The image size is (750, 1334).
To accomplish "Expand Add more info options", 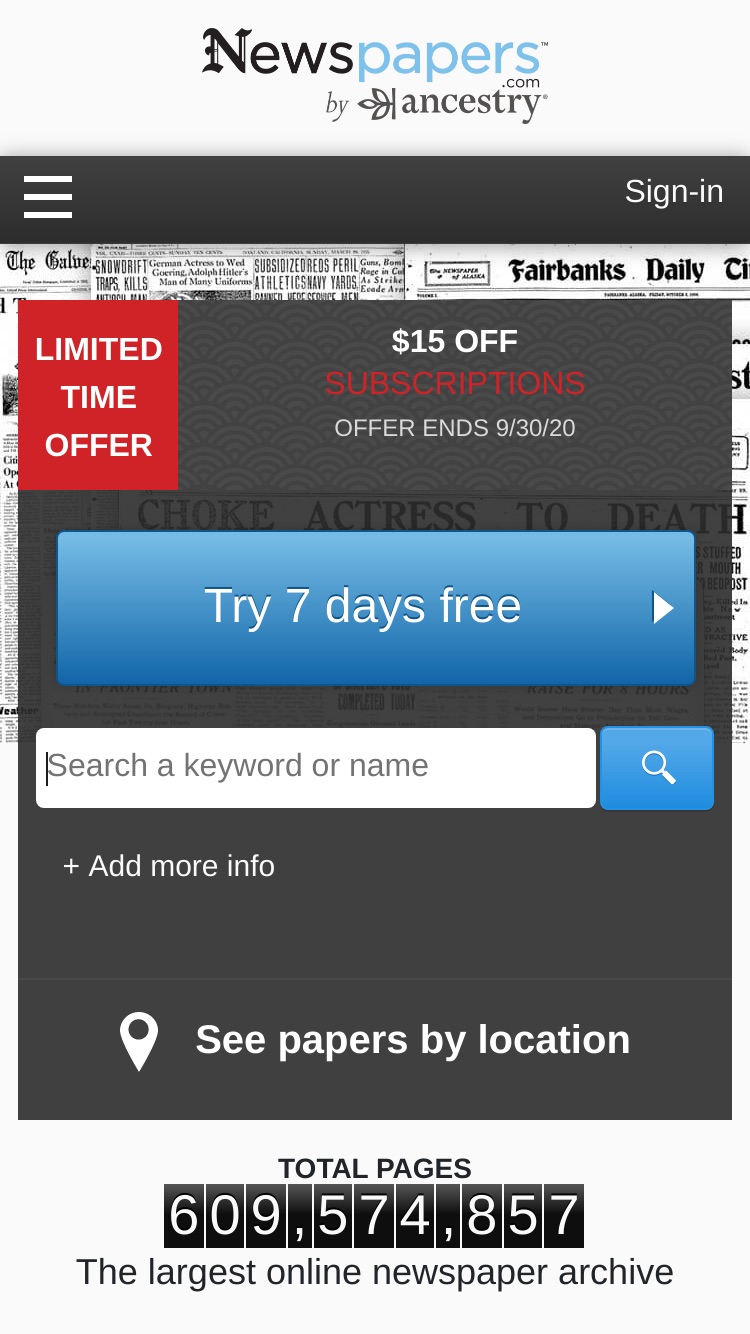I will pyautogui.click(x=169, y=866).
